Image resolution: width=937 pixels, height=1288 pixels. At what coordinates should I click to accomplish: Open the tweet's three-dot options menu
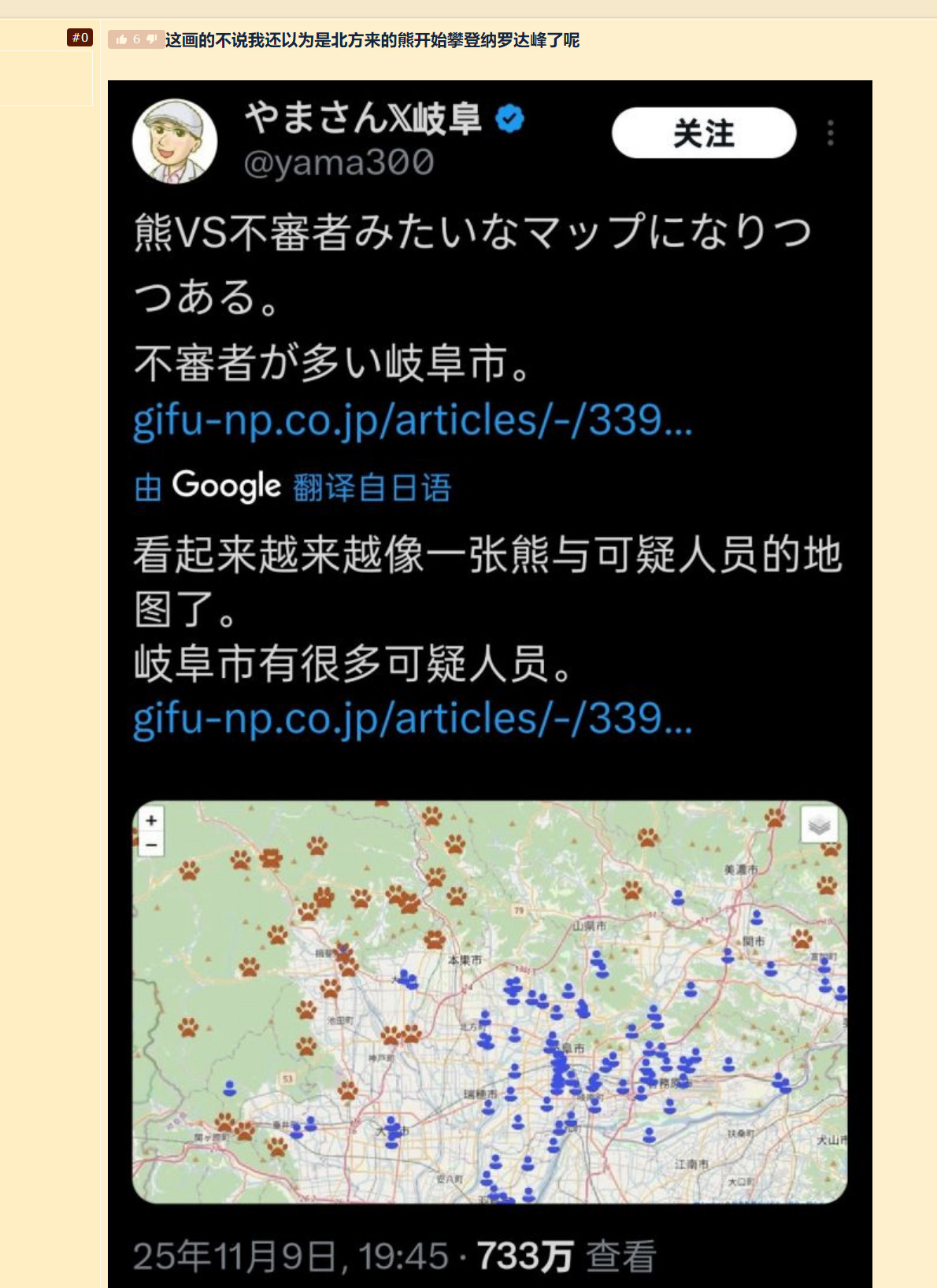click(831, 134)
